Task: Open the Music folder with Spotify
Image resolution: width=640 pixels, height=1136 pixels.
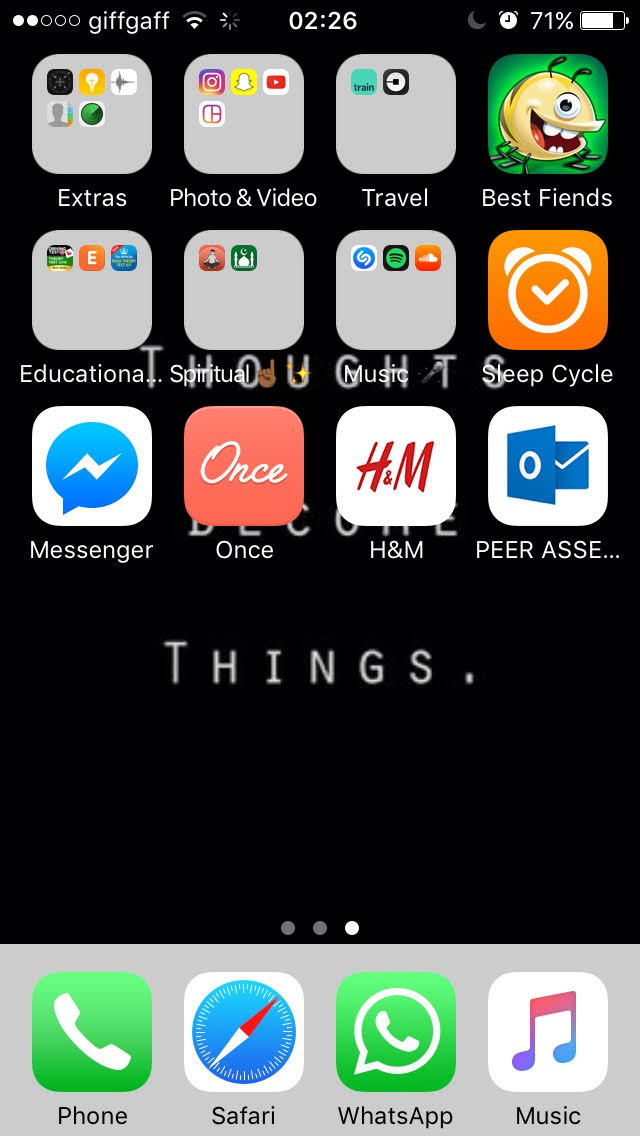Action: coord(396,290)
